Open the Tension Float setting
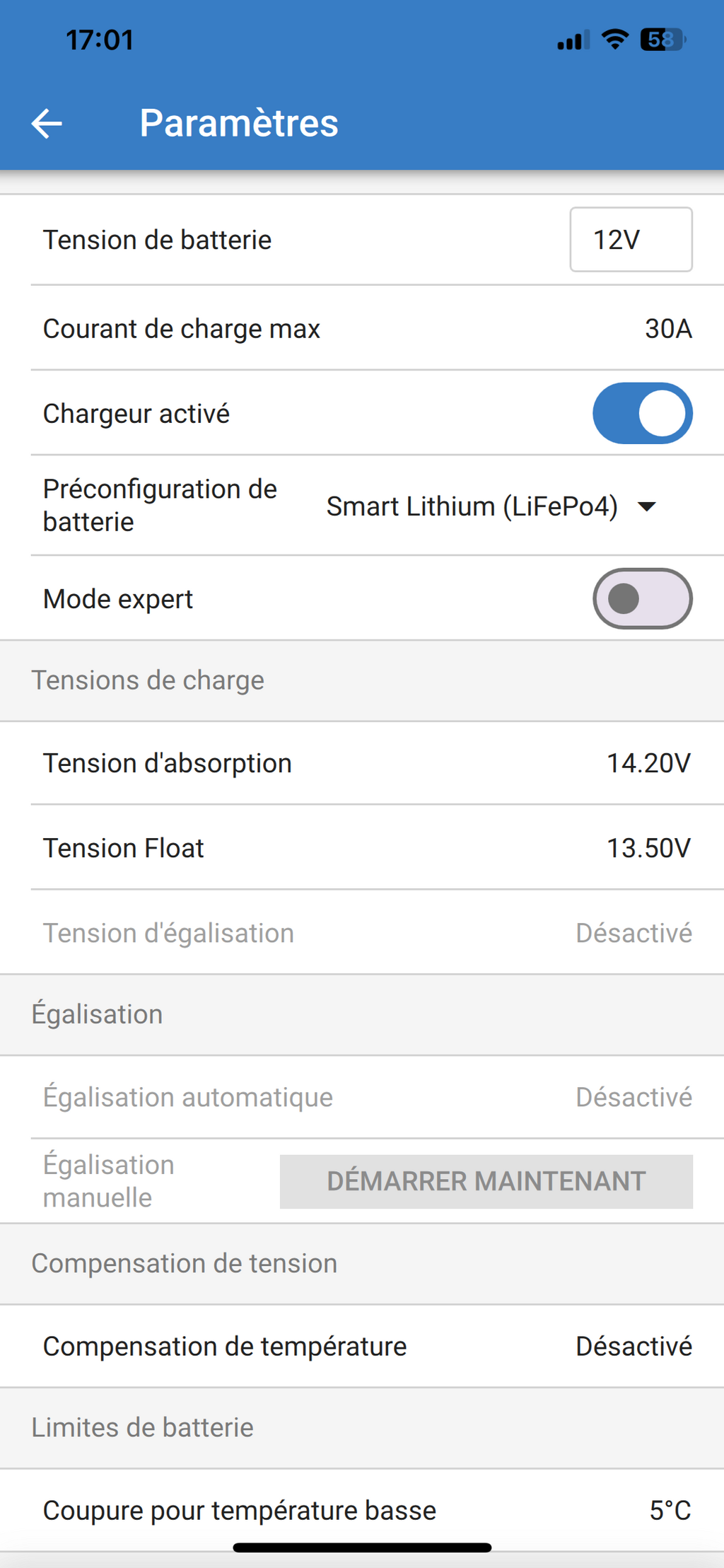 tap(362, 848)
